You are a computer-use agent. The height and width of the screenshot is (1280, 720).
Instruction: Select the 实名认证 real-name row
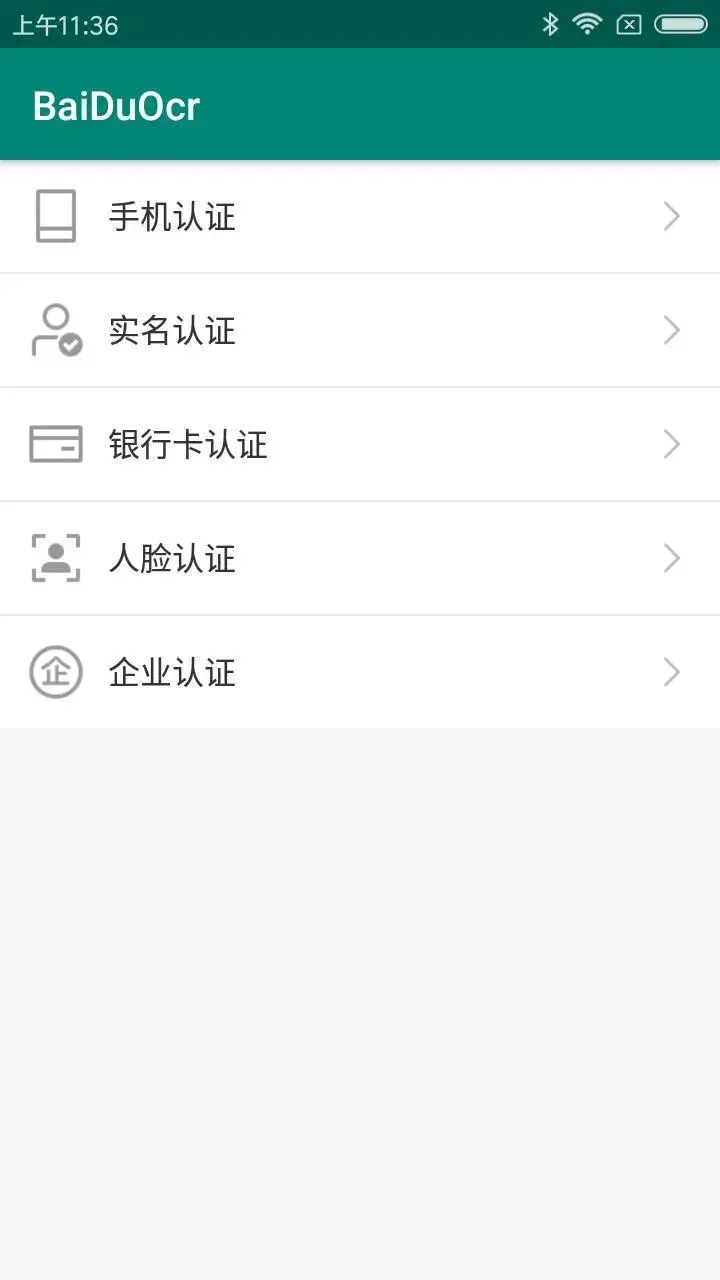(x=360, y=330)
